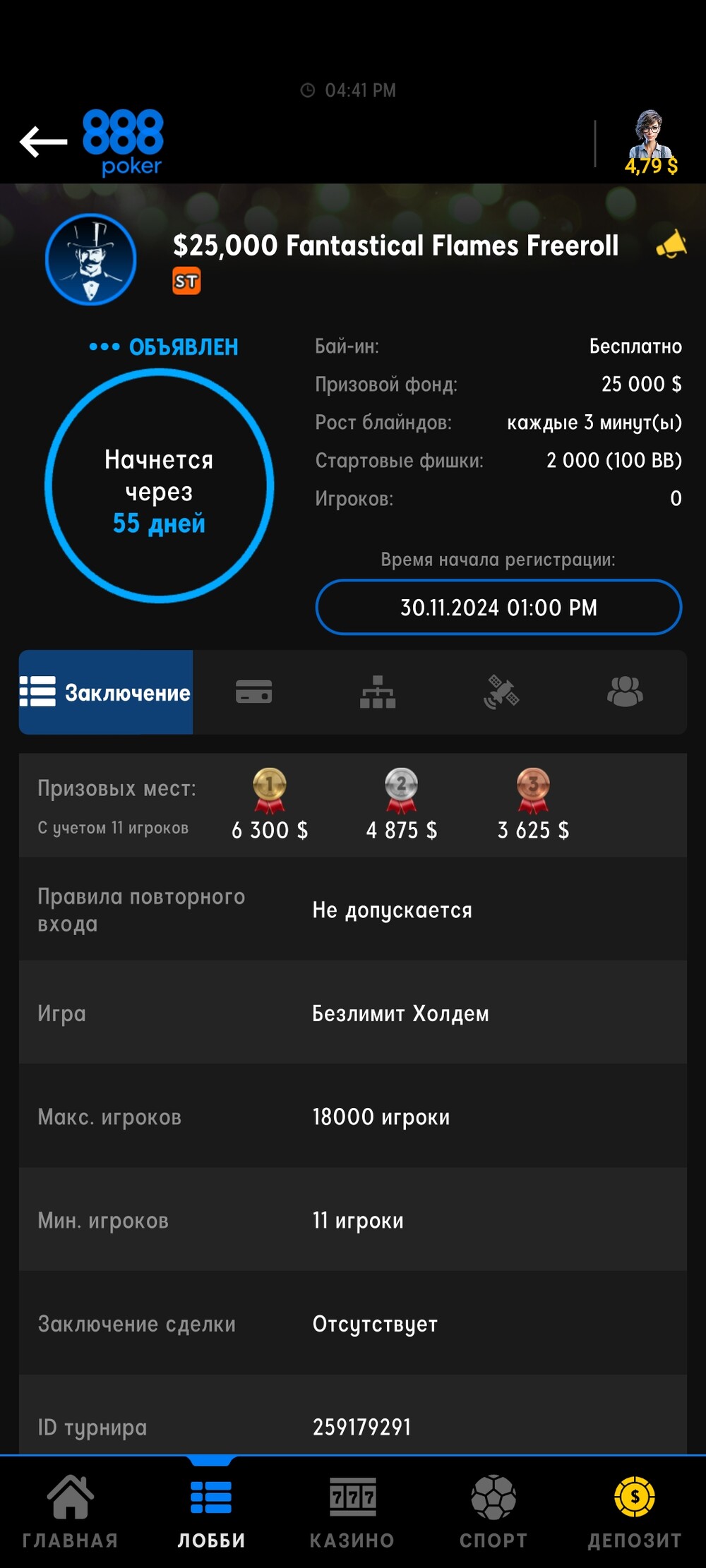Image resolution: width=706 pixels, height=1568 pixels.
Task: Tap the megaphone icon next to tournament title
Action: [671, 245]
